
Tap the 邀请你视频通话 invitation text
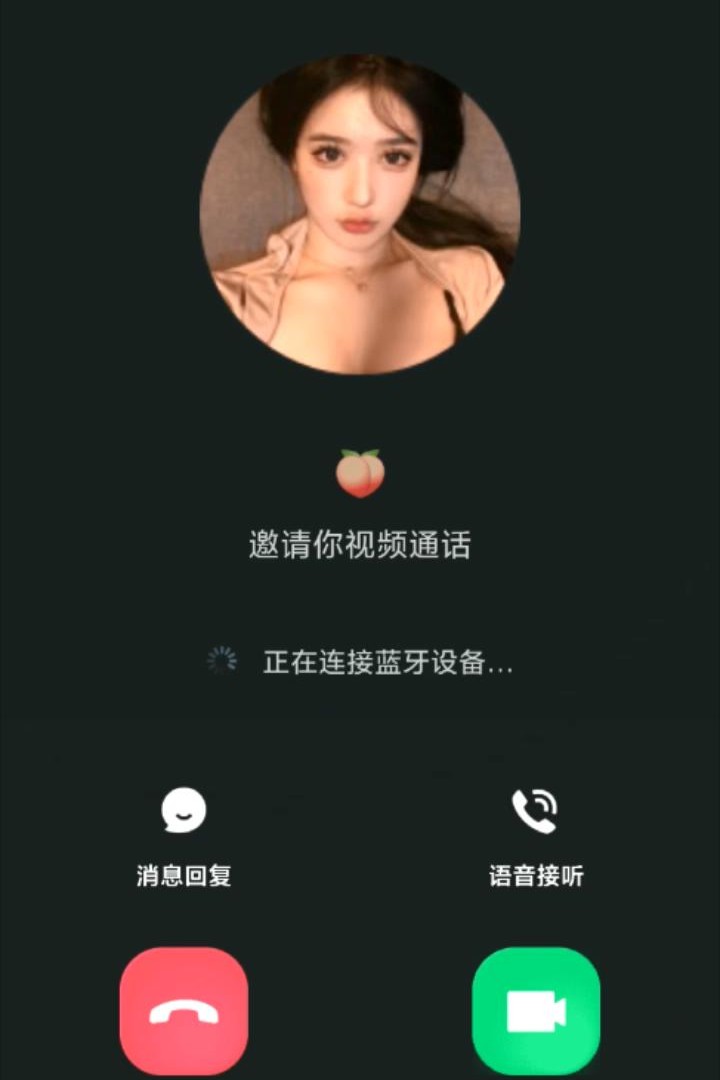pos(360,545)
